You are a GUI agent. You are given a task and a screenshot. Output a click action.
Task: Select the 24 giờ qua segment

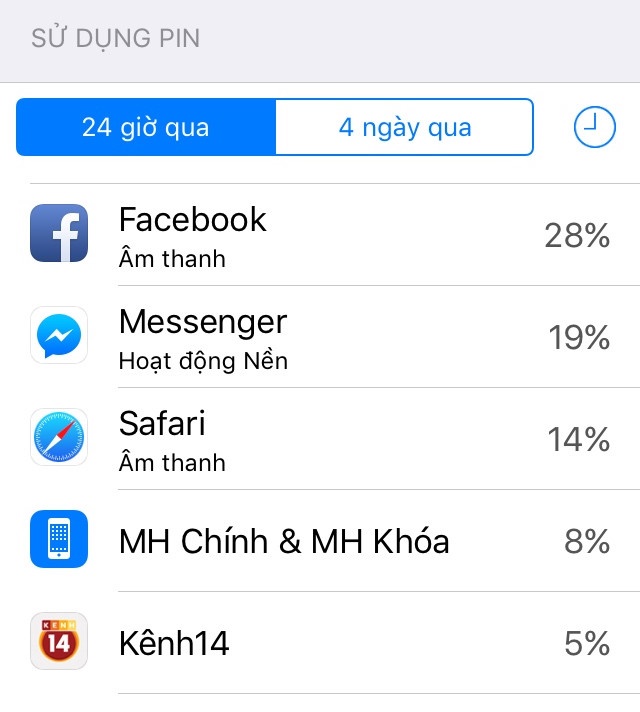146,128
